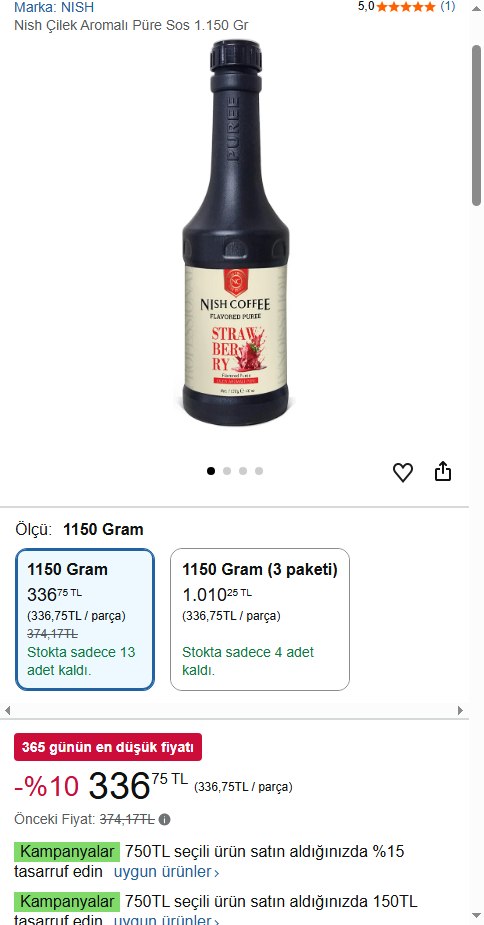Jump to the second product image dot
The image size is (484, 925).
pyautogui.click(x=227, y=471)
